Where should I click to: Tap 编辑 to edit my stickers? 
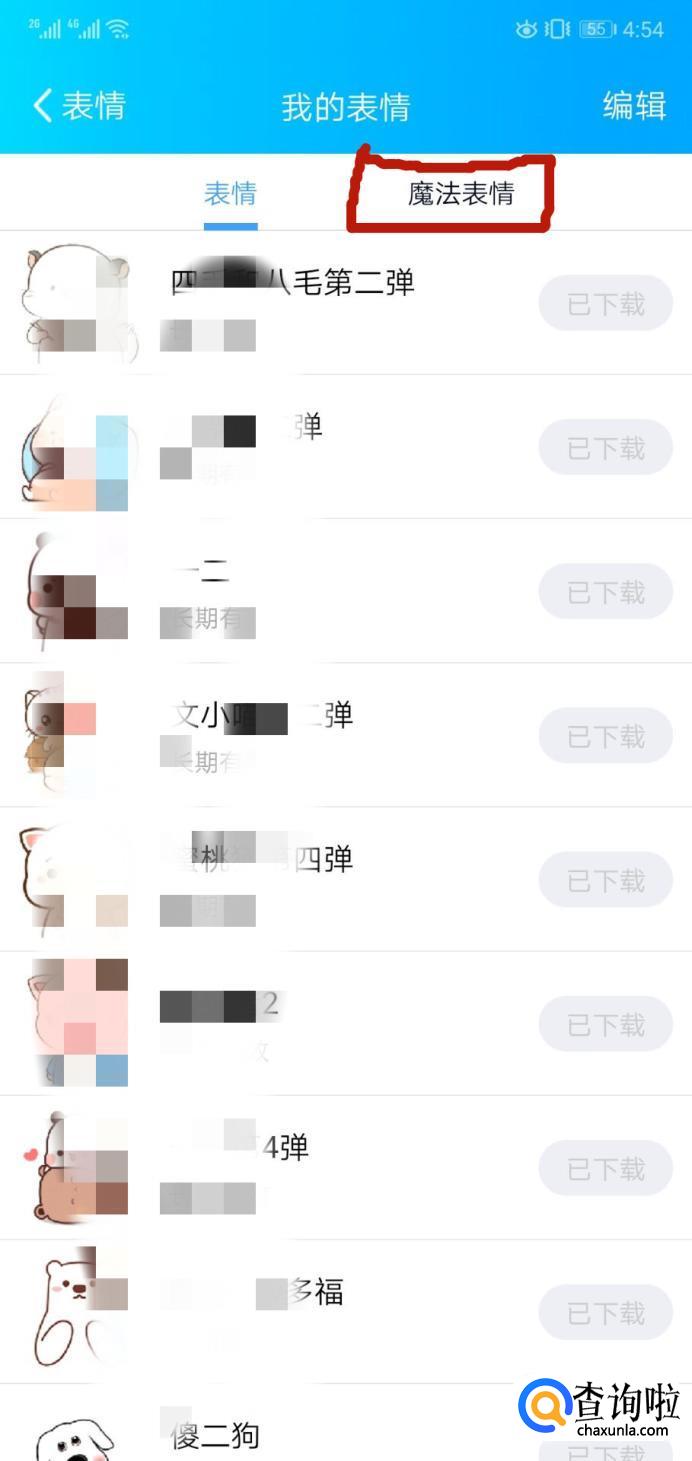coord(634,106)
